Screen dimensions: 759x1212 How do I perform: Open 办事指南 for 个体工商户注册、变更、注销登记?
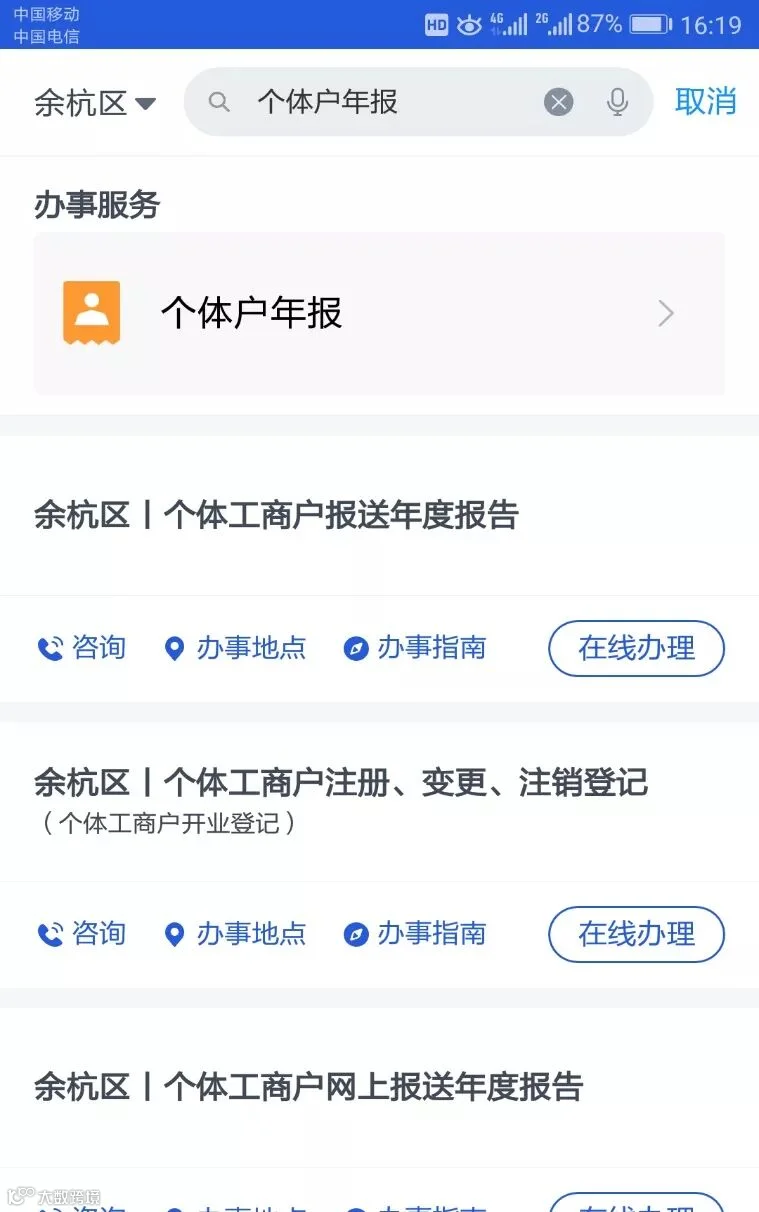[x=414, y=934]
